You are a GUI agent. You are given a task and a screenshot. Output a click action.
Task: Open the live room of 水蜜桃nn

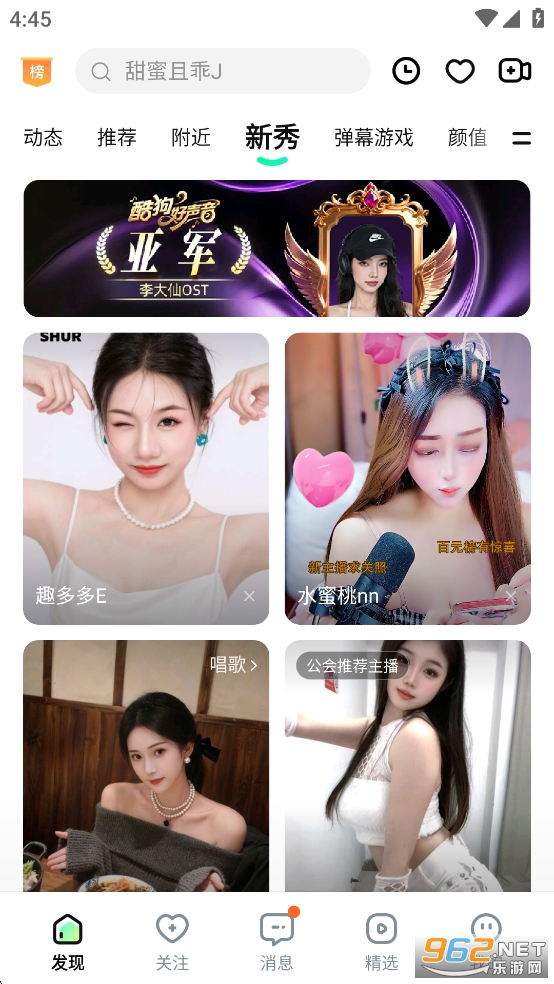[x=408, y=478]
